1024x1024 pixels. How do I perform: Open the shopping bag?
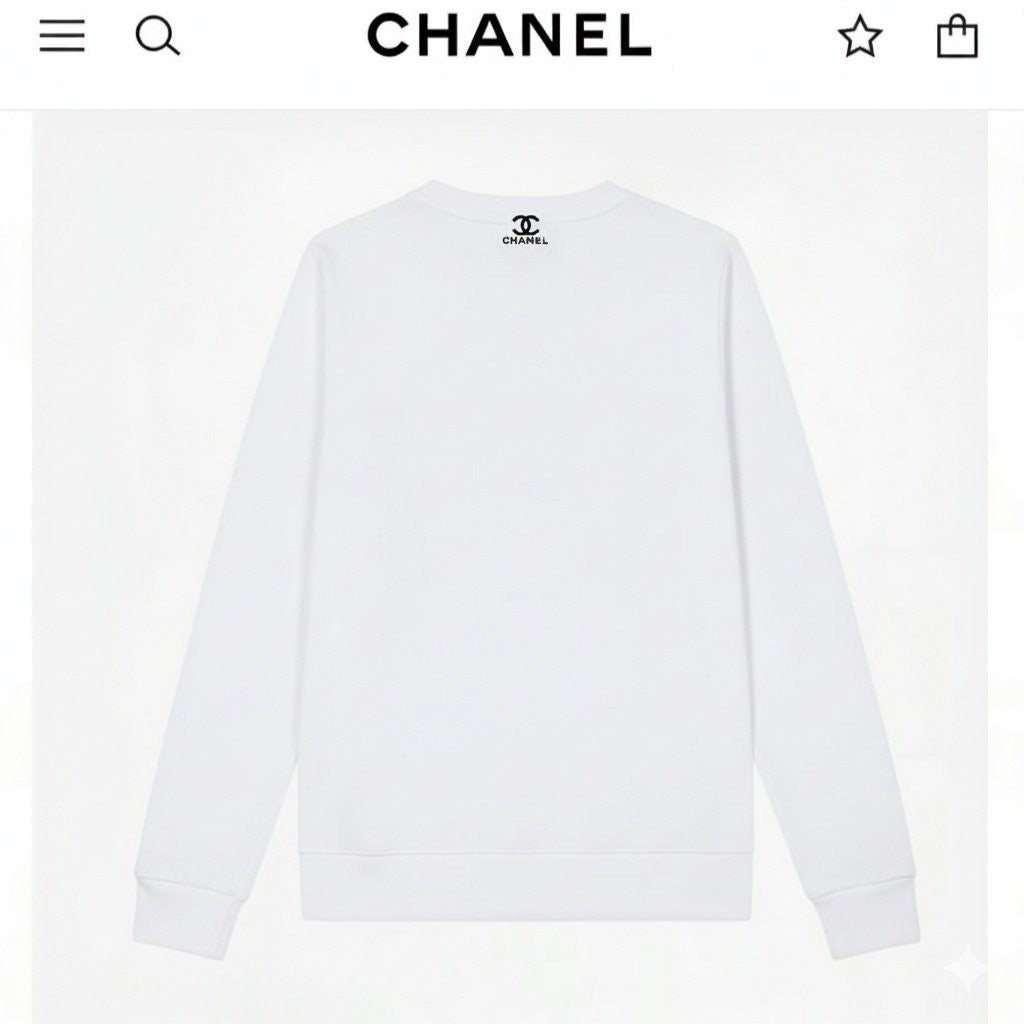point(956,37)
